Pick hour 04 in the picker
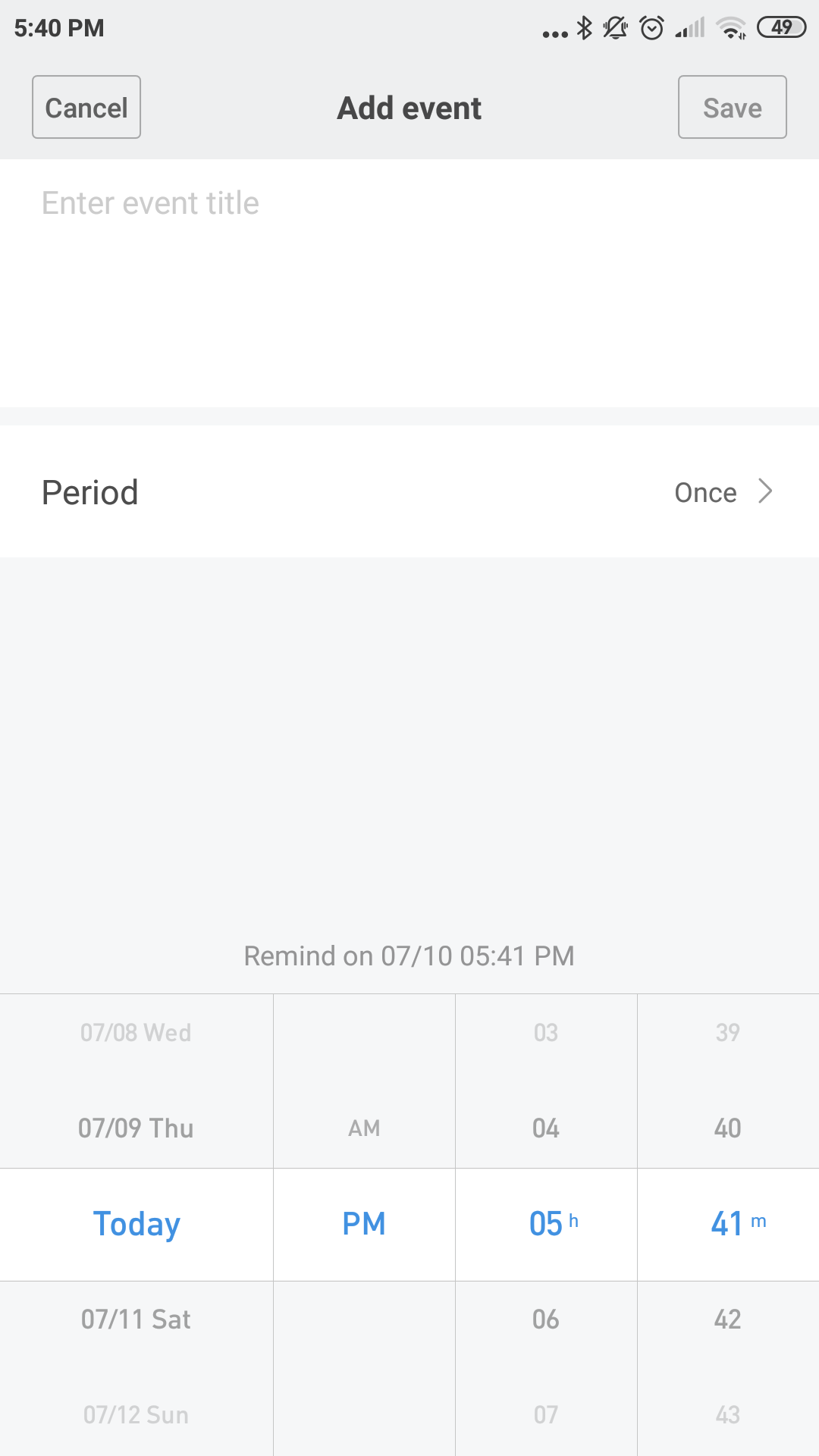The height and width of the screenshot is (1456, 819). coord(546,1128)
